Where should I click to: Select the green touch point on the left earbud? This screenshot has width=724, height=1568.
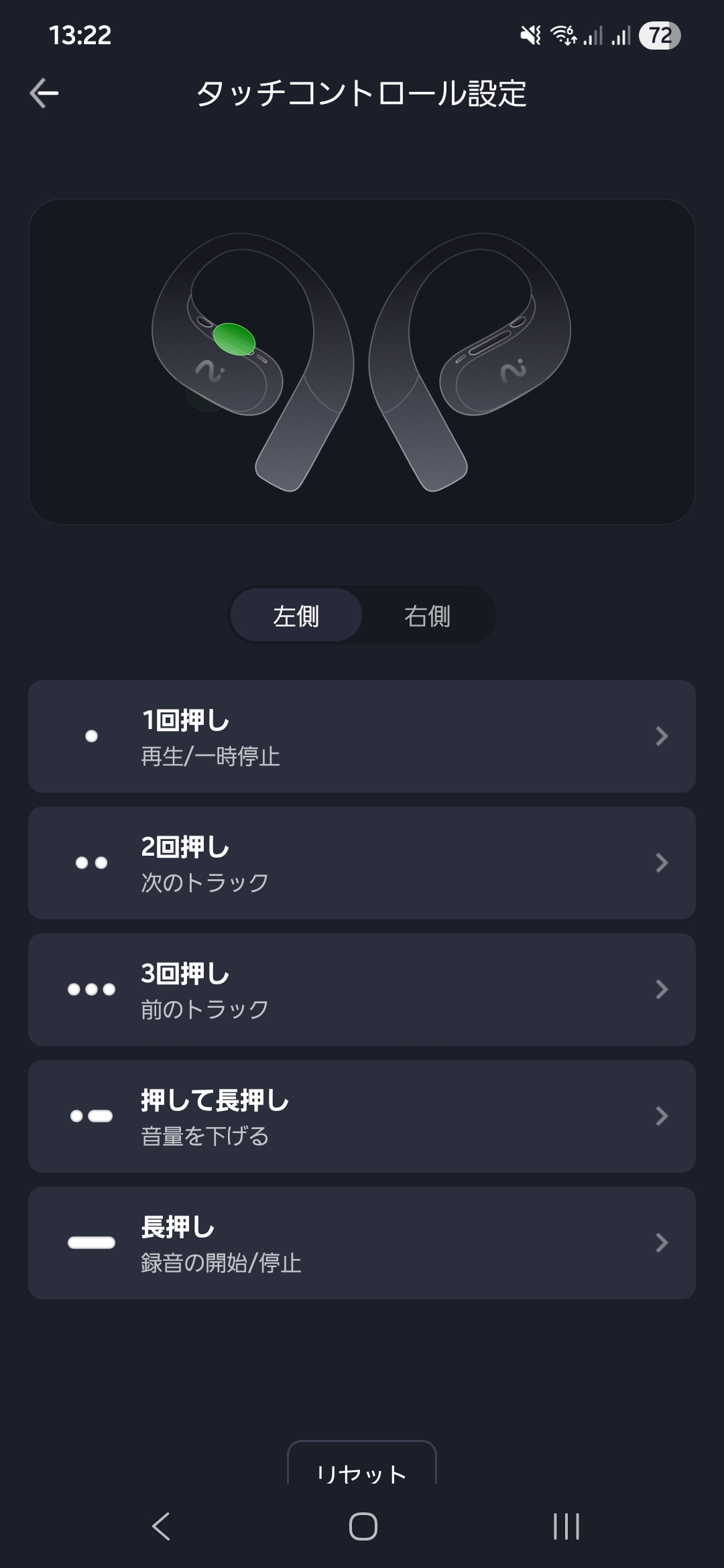coord(235,340)
